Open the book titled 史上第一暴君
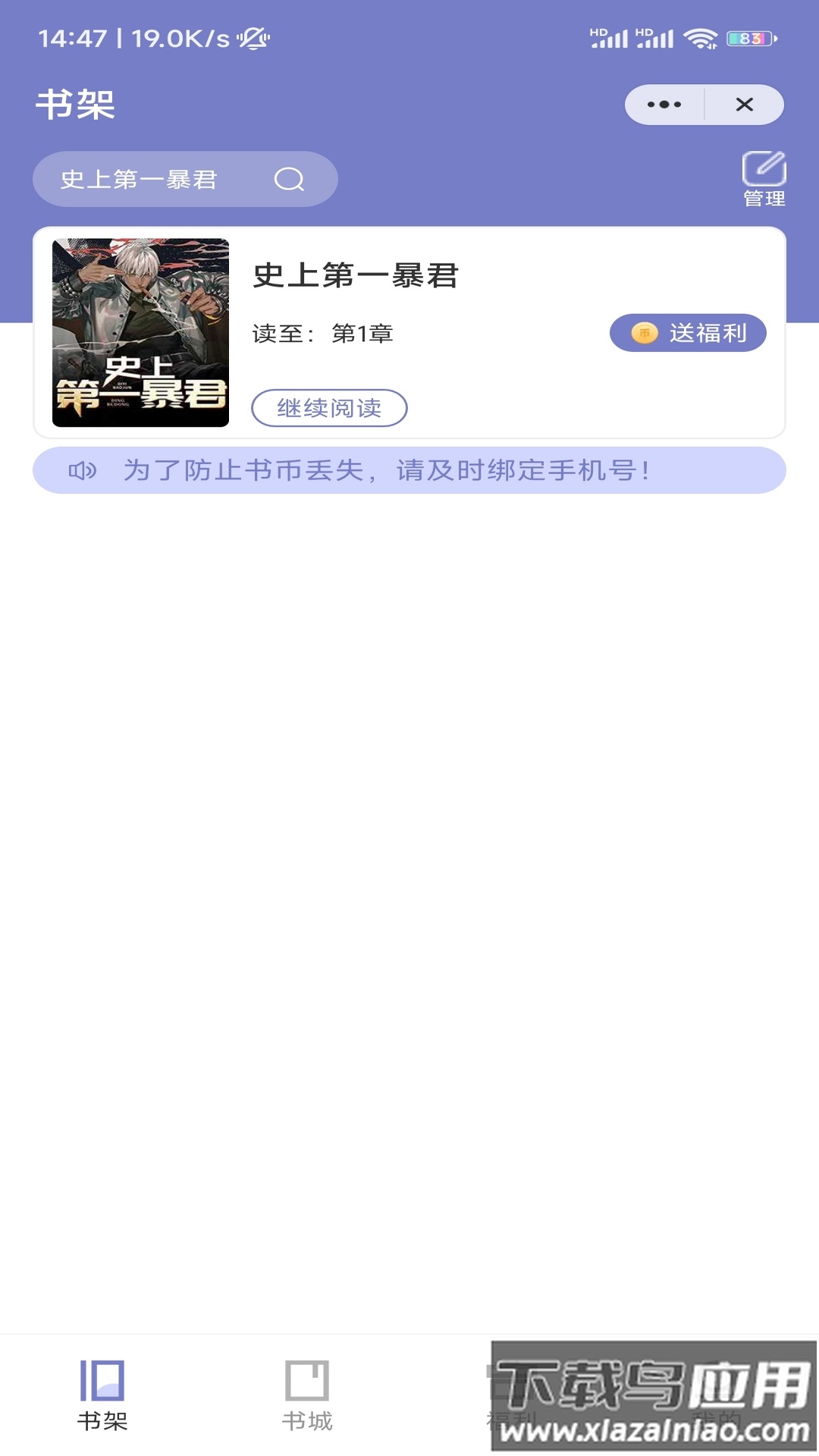Viewport: 819px width, 1456px height. 356,278
